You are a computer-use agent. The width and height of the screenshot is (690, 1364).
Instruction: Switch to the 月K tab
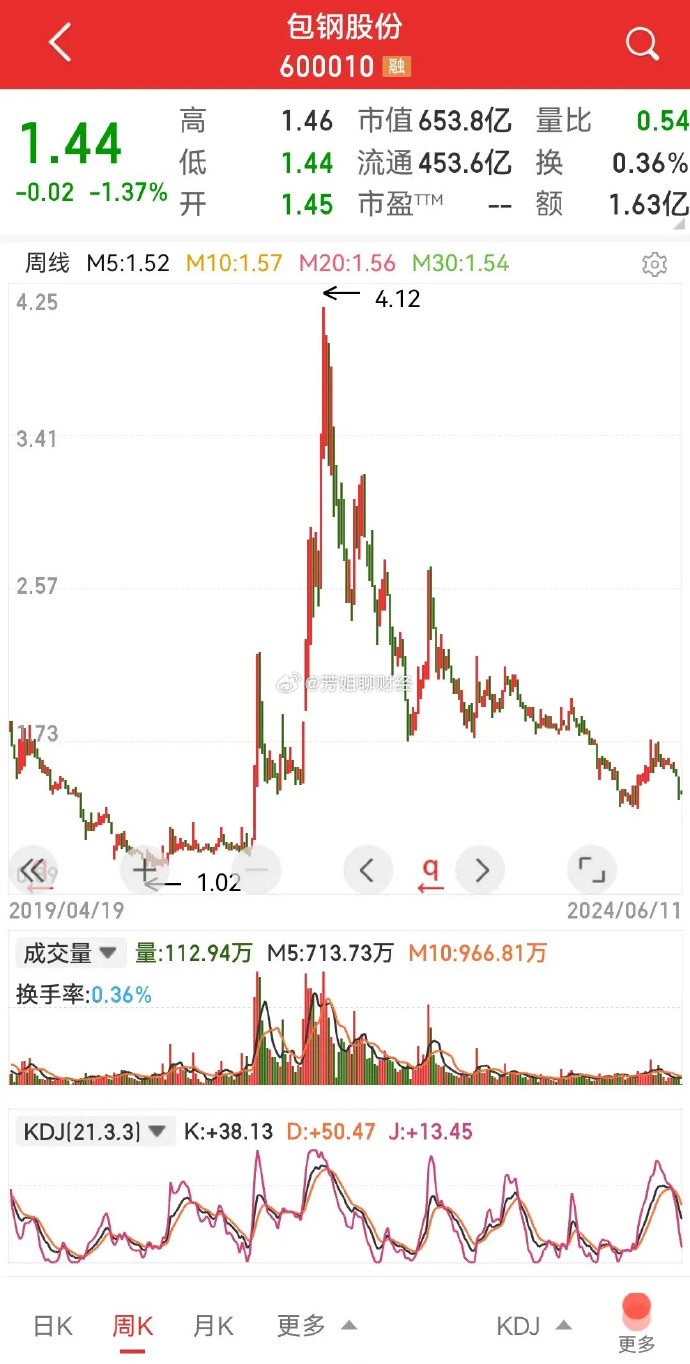[x=212, y=1326]
